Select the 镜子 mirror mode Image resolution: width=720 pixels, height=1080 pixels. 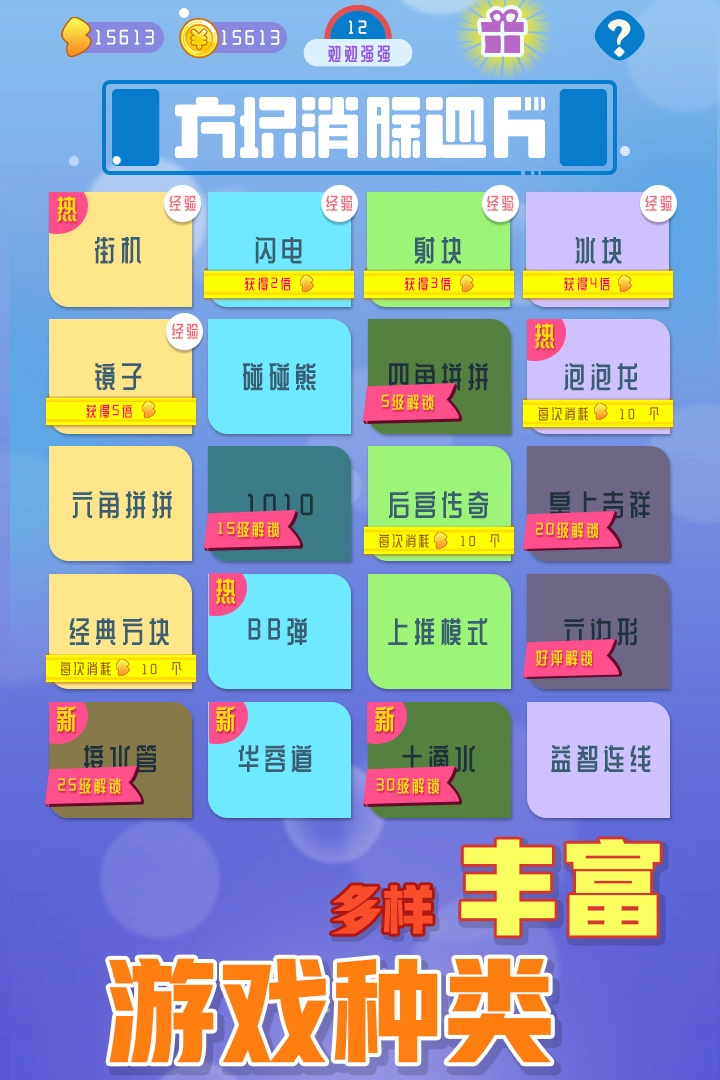click(x=120, y=375)
